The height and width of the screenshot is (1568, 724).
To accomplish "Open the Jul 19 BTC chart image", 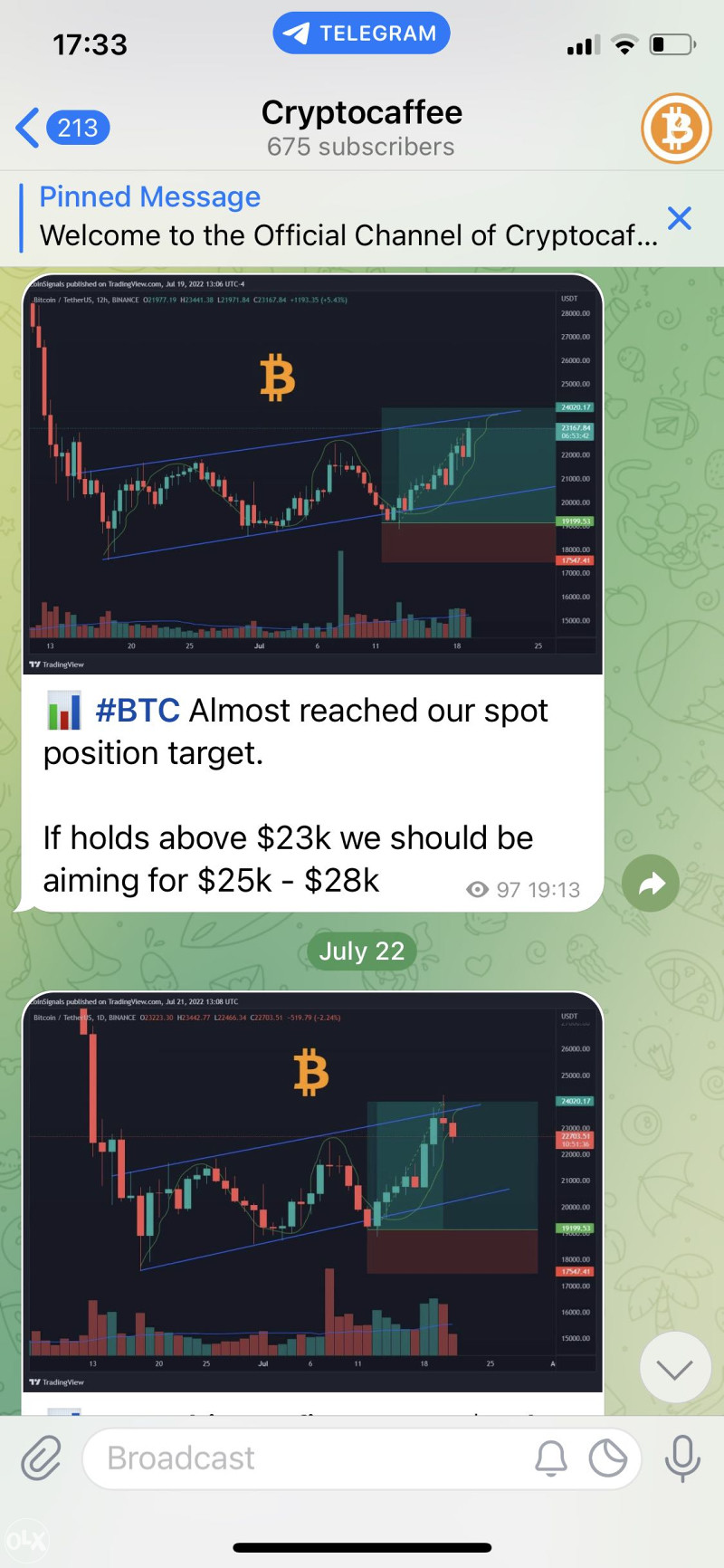I will click(311, 474).
